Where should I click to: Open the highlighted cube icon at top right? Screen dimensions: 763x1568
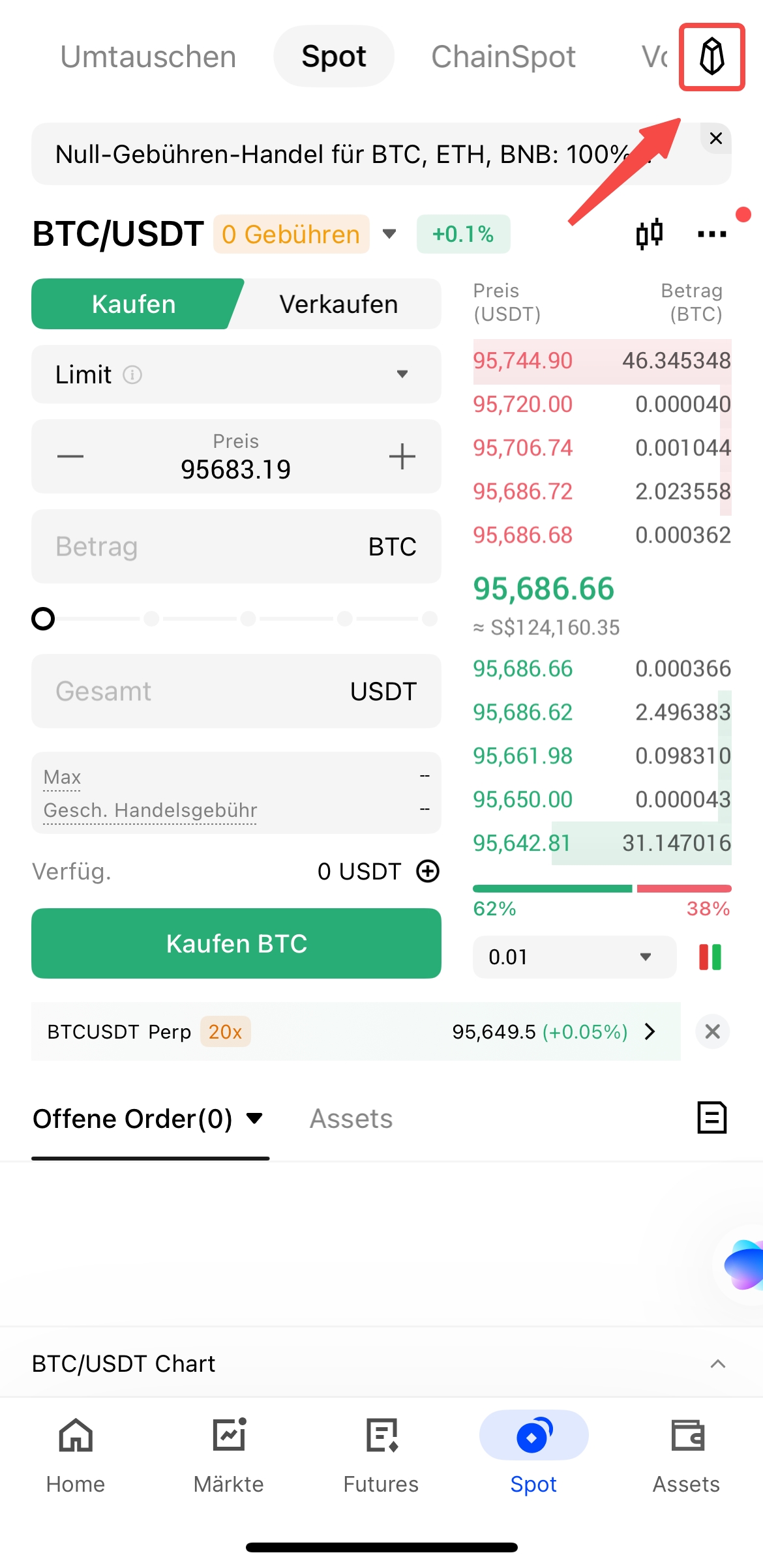(711, 57)
